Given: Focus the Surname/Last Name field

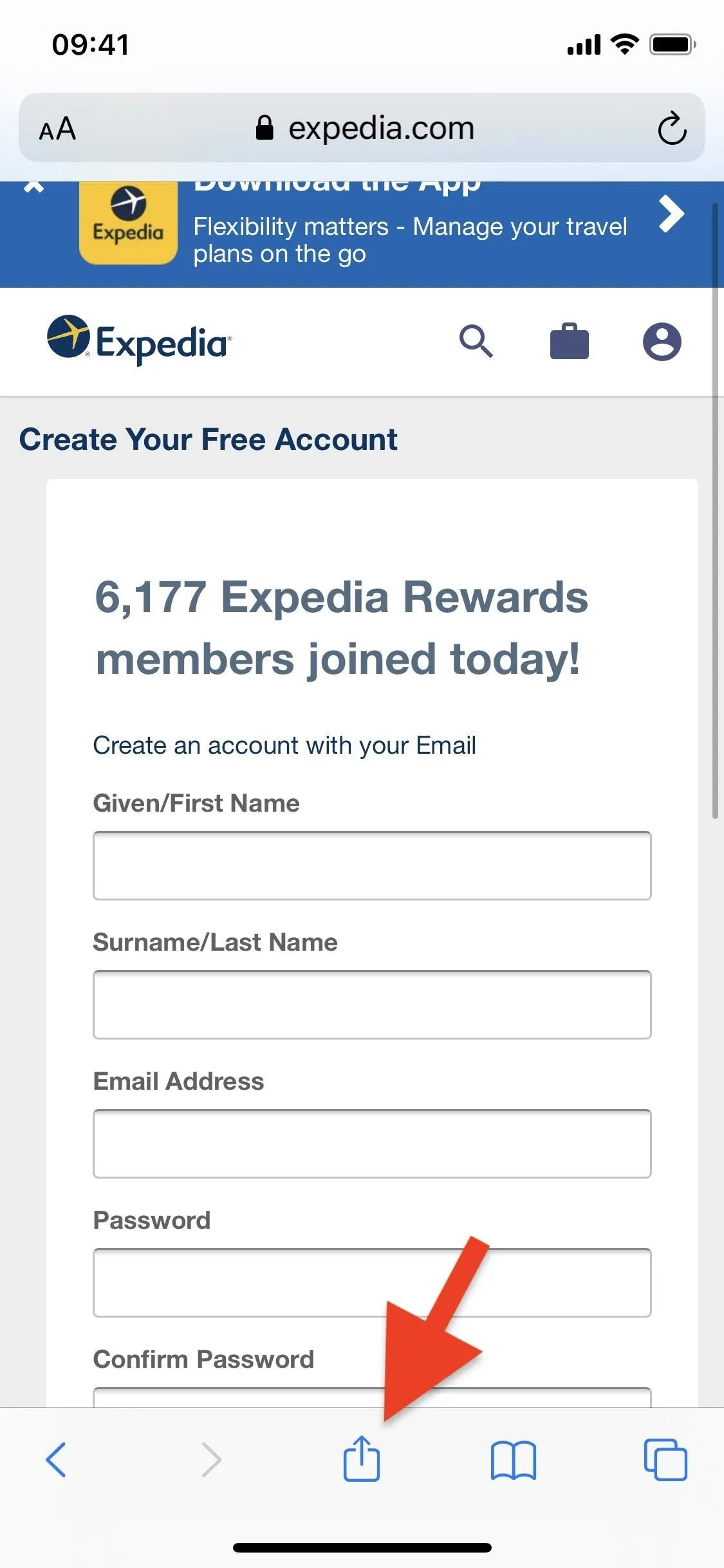Looking at the screenshot, I should [372, 1005].
